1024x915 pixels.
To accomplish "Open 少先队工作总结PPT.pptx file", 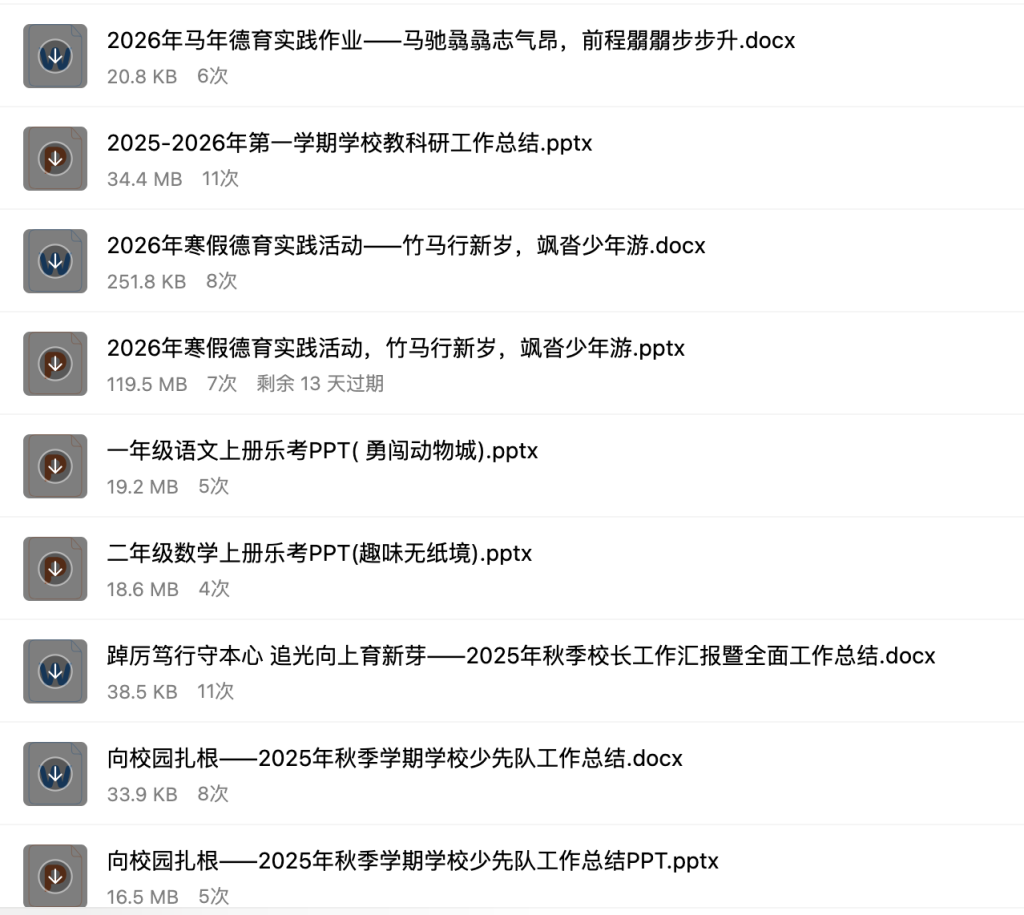I will (412, 862).
